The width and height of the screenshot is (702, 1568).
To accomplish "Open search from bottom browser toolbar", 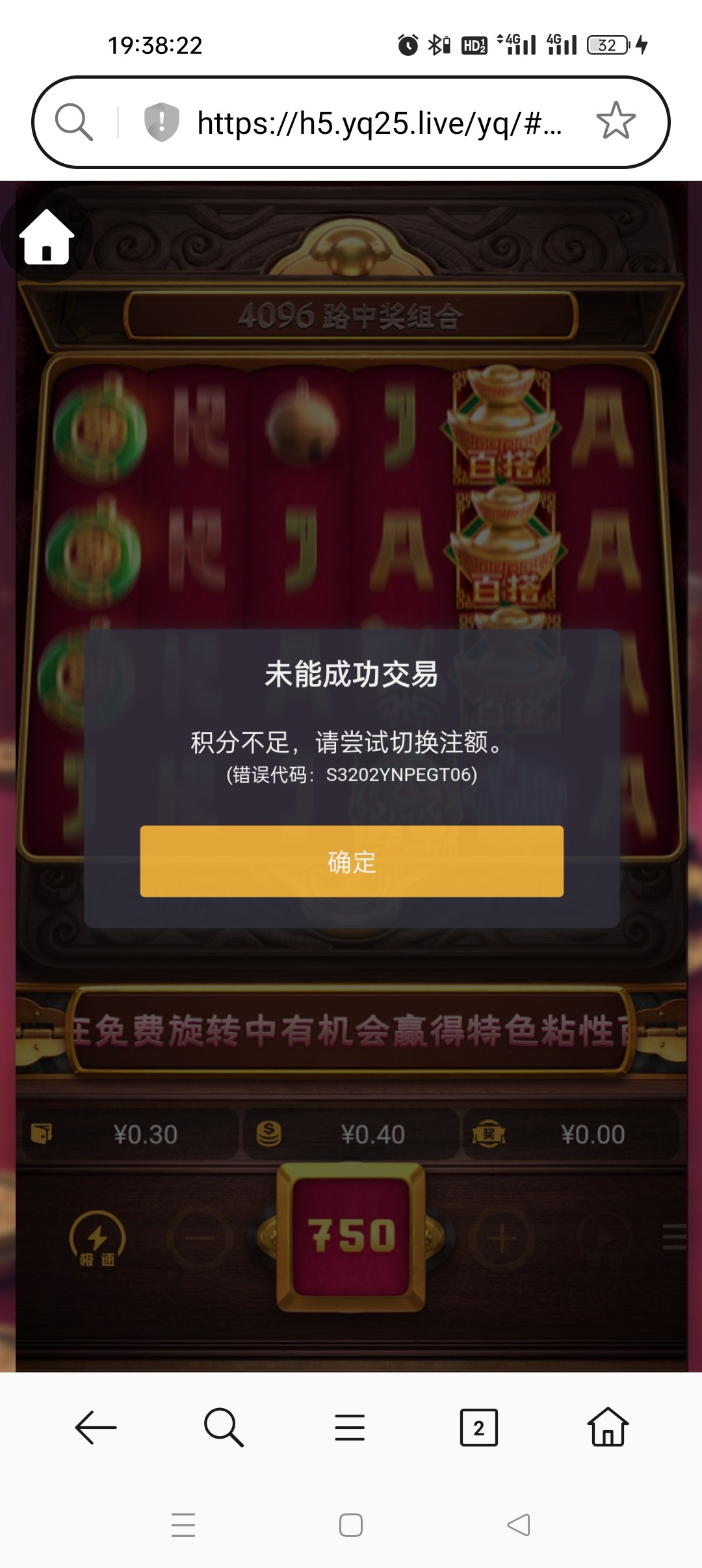I will tap(223, 1428).
